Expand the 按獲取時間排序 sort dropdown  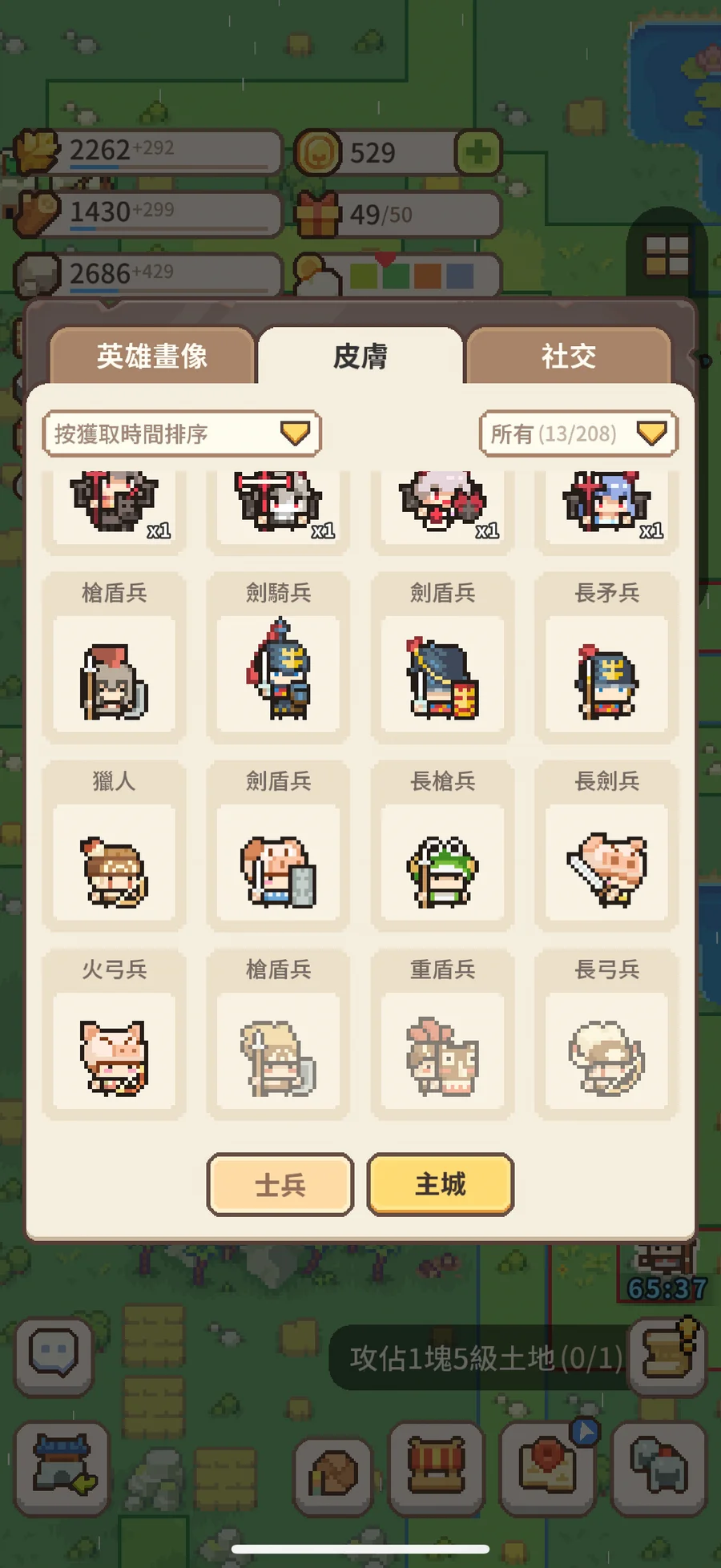(182, 433)
